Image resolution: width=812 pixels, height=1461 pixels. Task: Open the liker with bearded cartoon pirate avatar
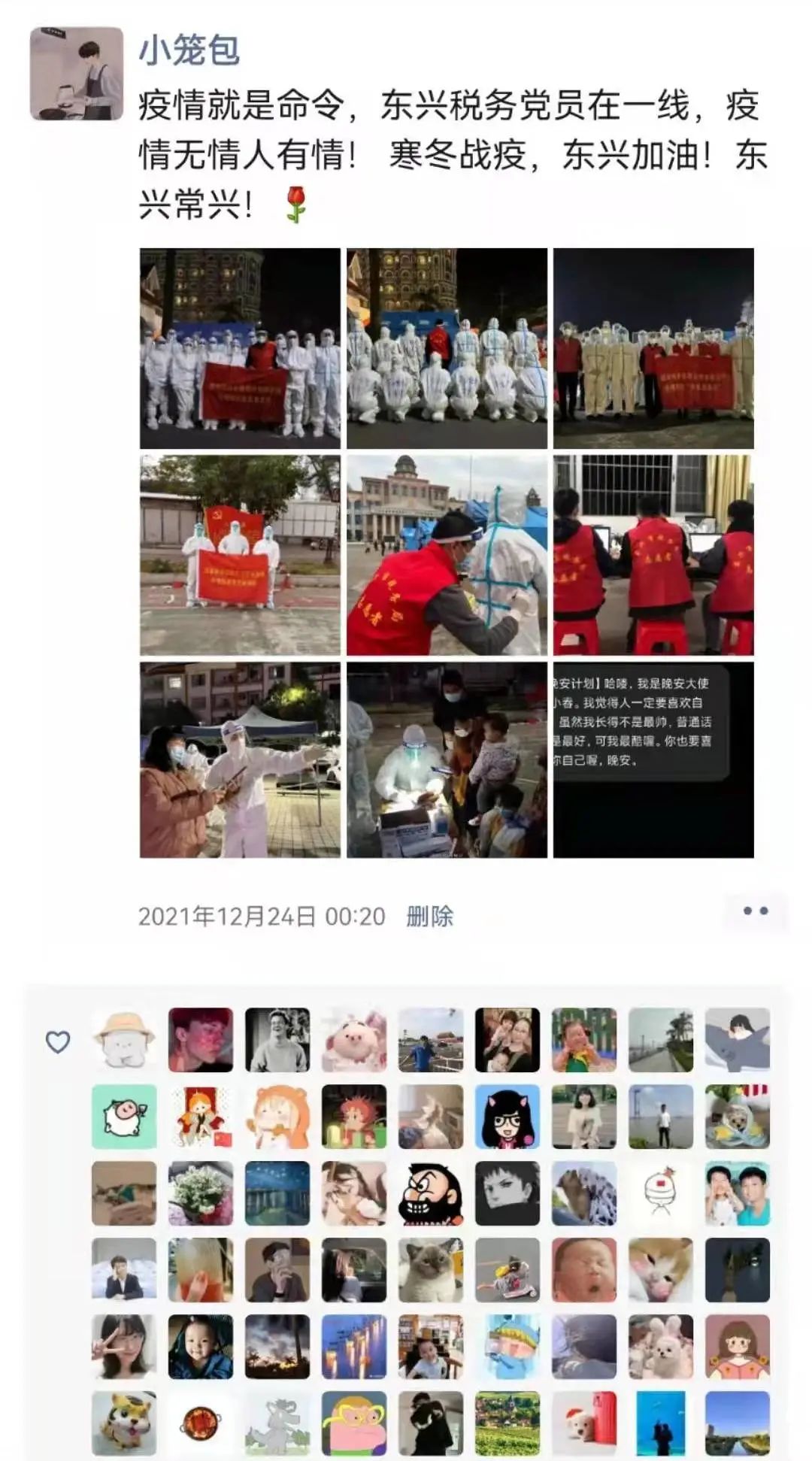pos(431,1193)
